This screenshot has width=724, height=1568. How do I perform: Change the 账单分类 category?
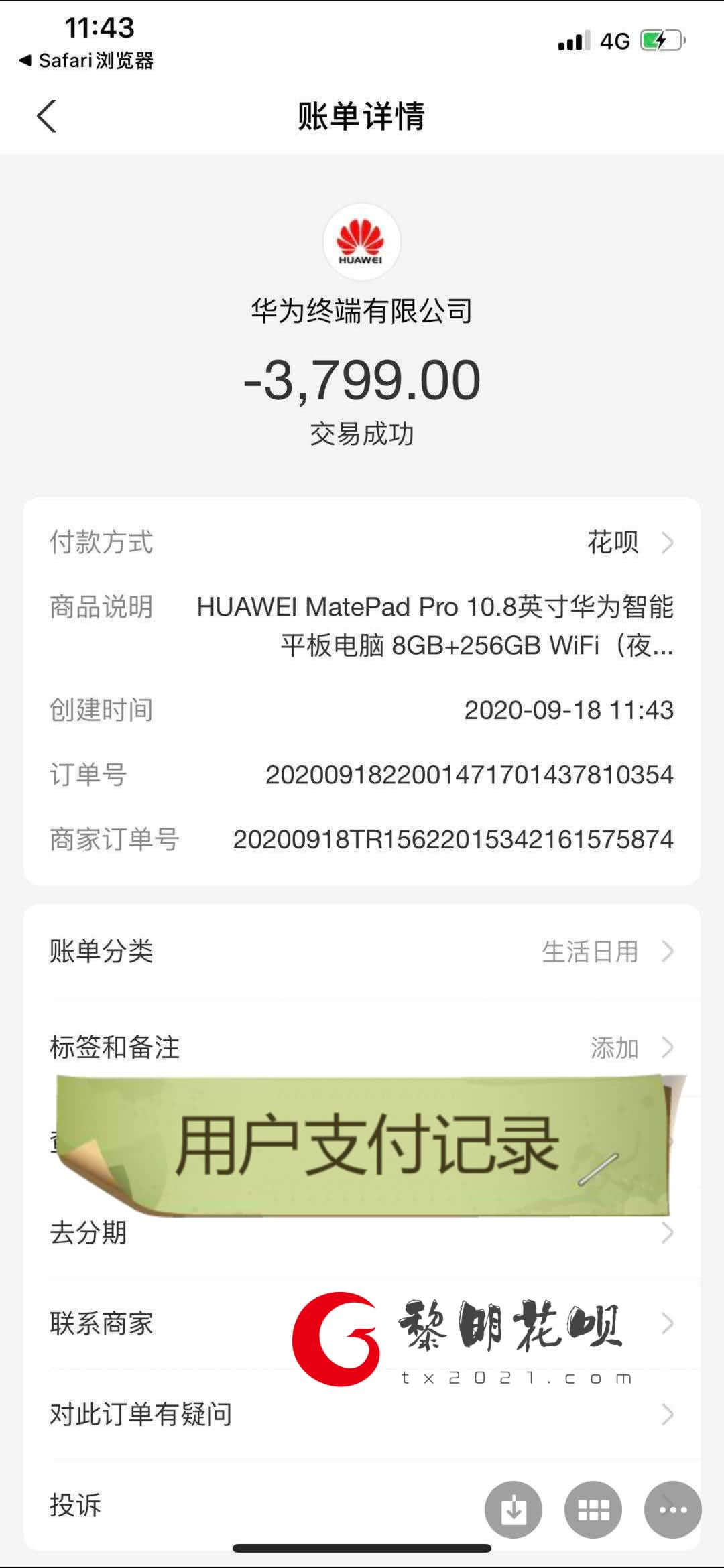(362, 952)
